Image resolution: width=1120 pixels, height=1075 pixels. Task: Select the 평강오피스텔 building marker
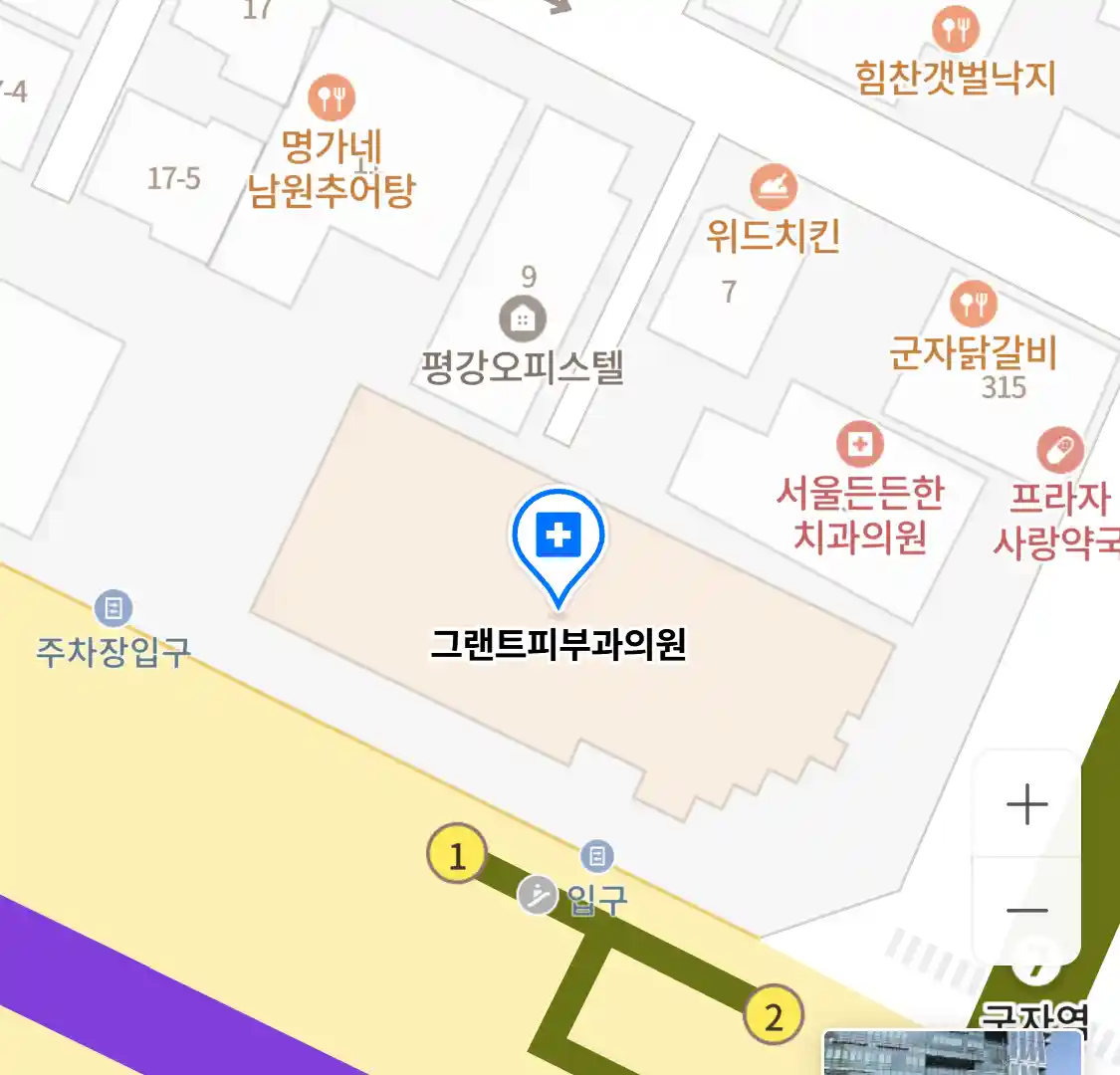click(x=523, y=320)
